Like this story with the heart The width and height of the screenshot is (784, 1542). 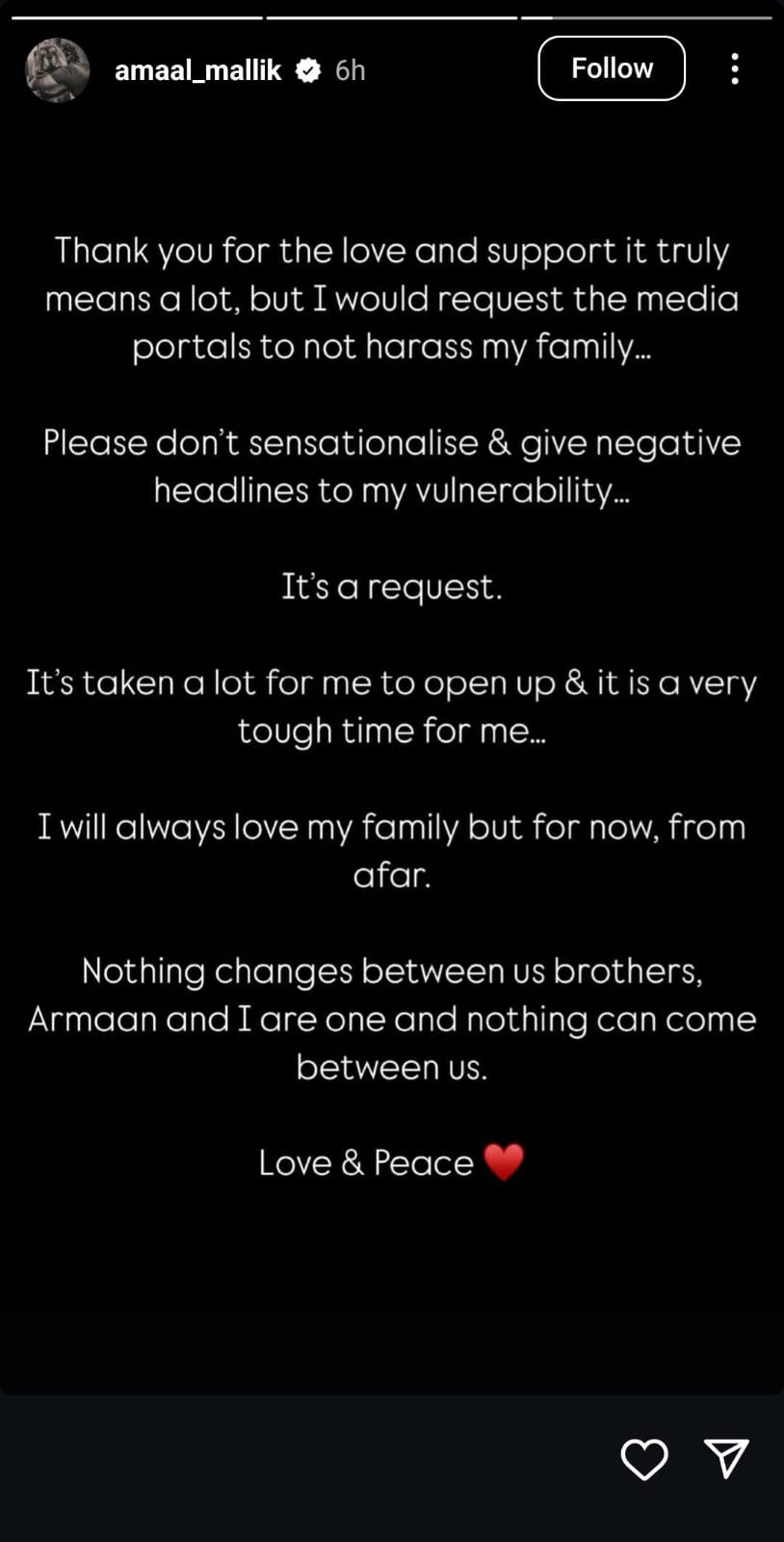(x=644, y=1459)
